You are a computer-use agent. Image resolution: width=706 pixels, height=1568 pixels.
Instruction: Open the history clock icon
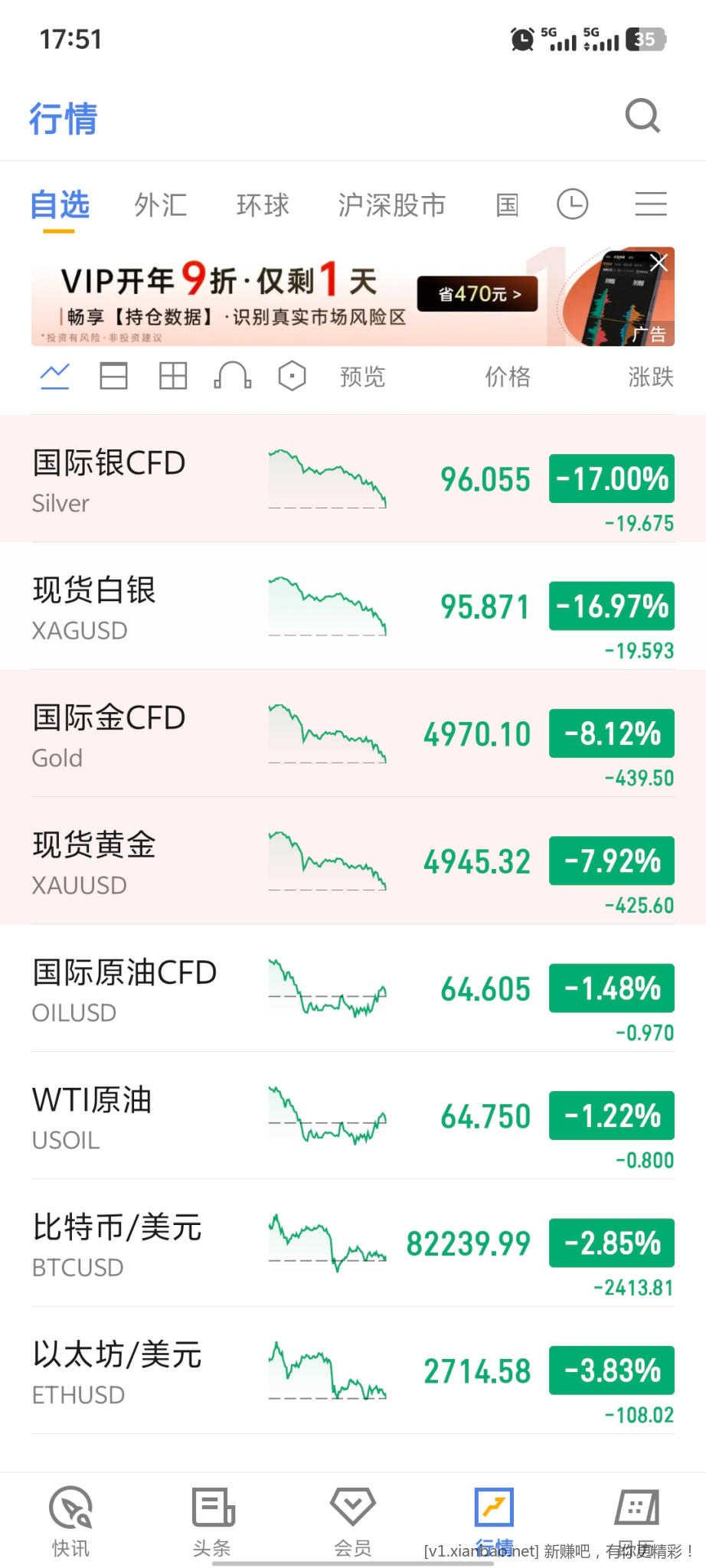(571, 204)
